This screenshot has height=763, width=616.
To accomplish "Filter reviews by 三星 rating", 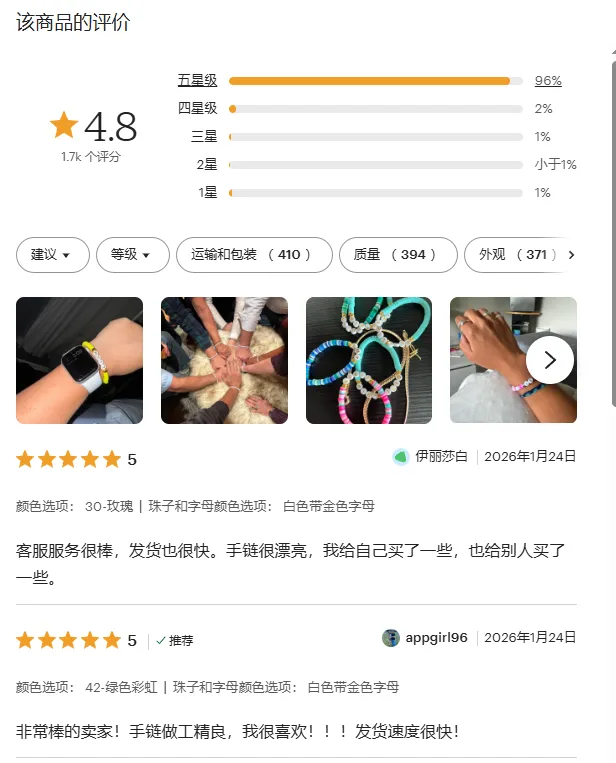I will pos(204,137).
